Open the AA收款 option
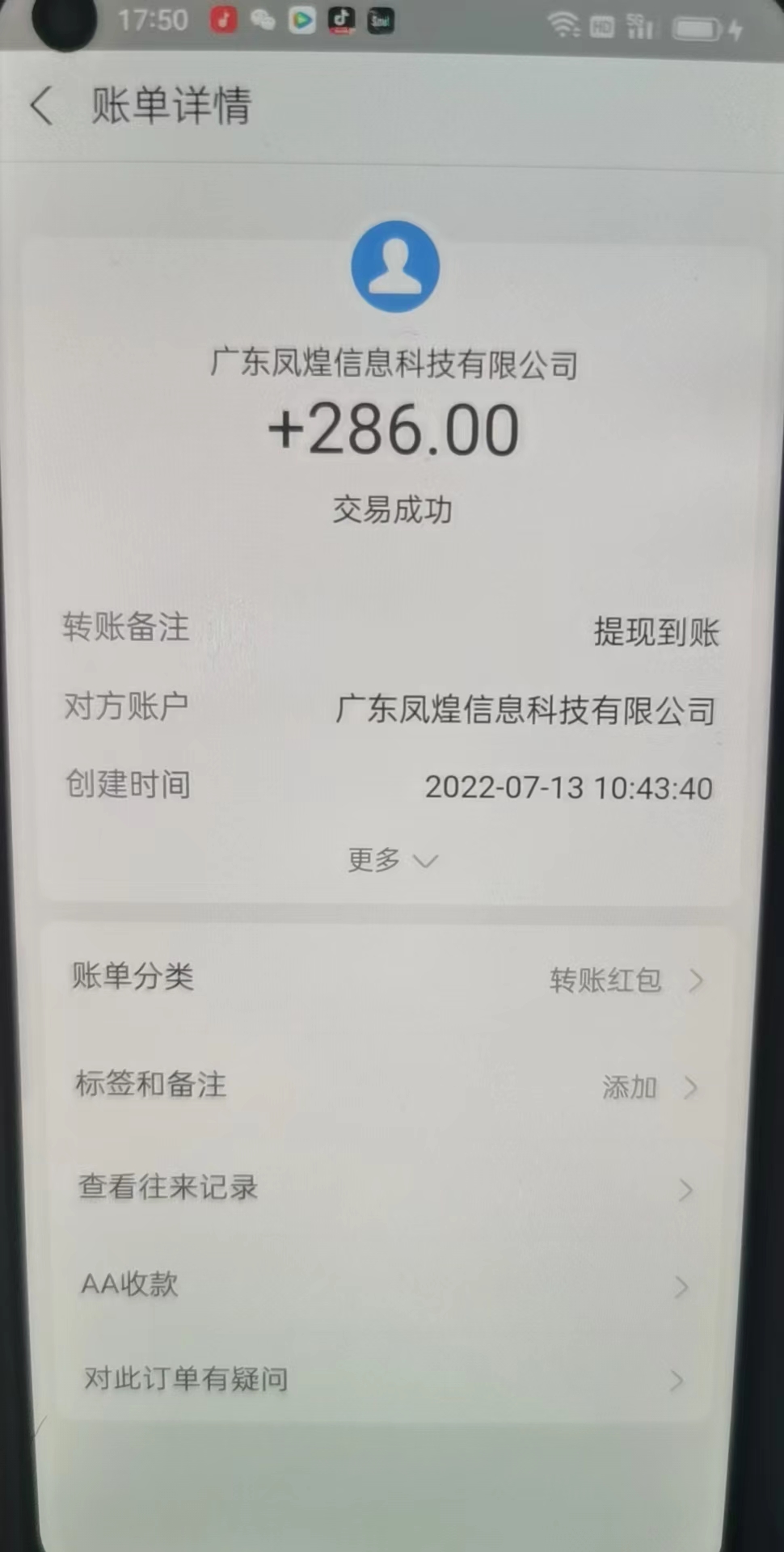Viewport: 784px width, 1552px height. [383, 1284]
